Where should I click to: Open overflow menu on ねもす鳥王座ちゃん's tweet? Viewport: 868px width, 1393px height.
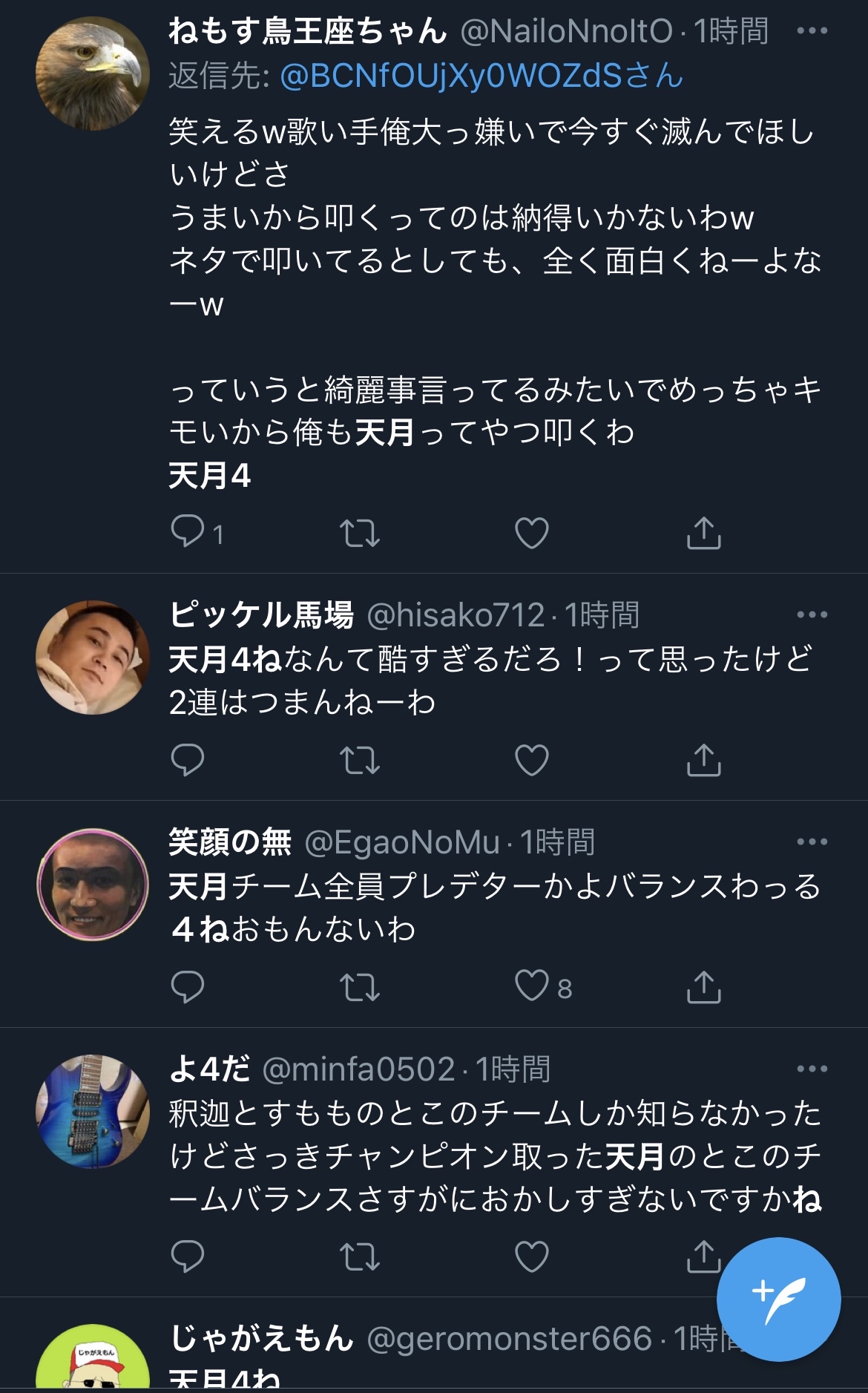(x=812, y=30)
